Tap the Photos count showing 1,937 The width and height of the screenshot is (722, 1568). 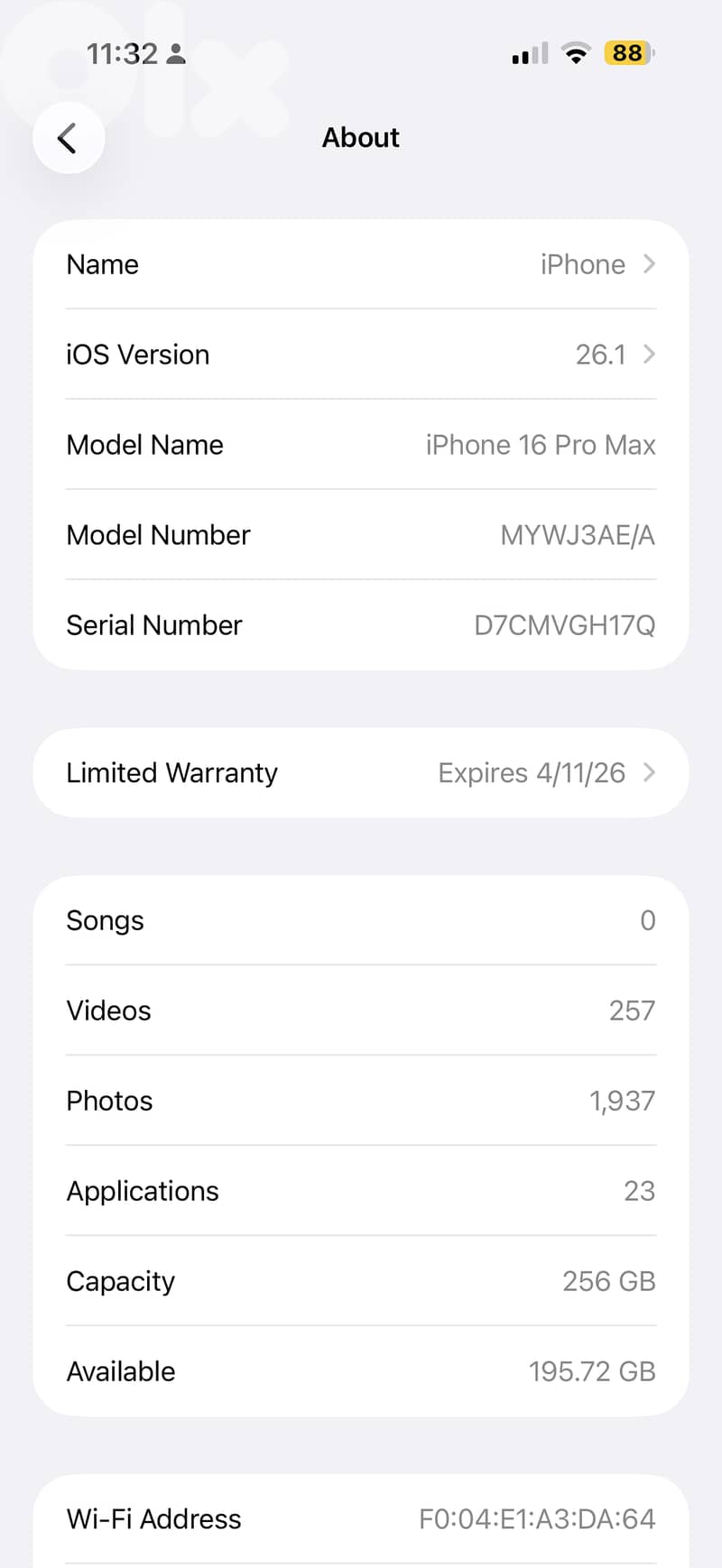tap(621, 1101)
